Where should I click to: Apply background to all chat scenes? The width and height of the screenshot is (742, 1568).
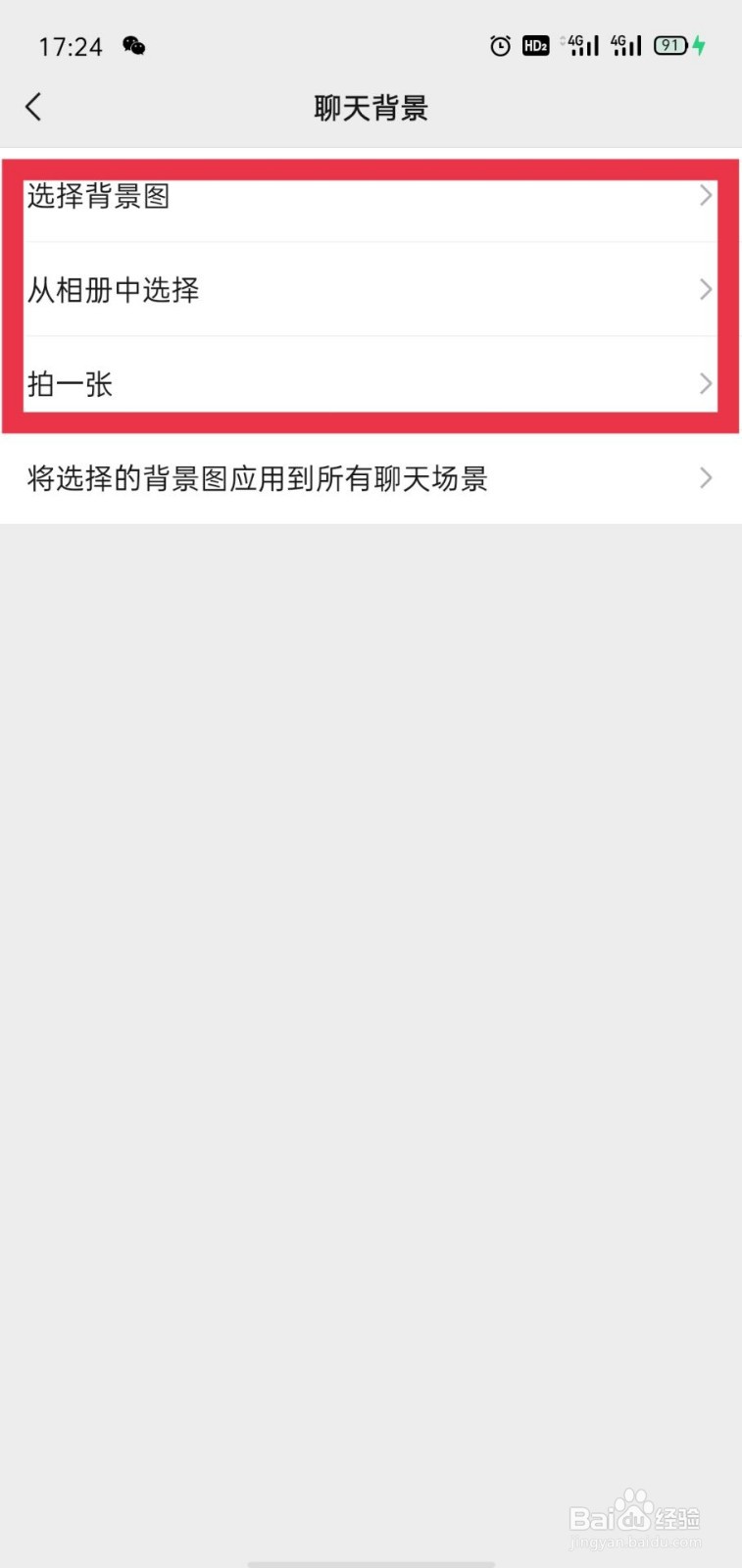pyautogui.click(x=257, y=478)
